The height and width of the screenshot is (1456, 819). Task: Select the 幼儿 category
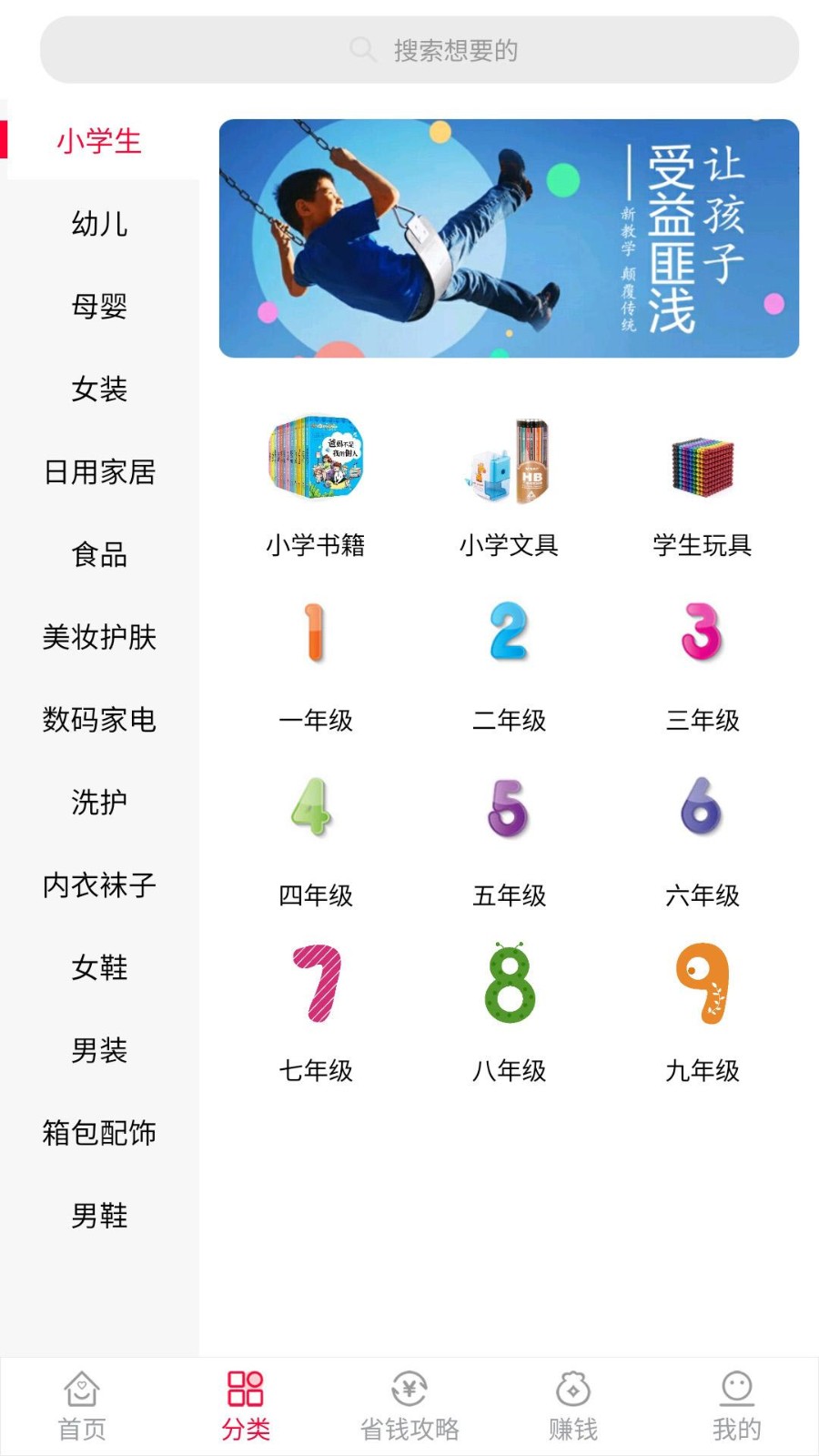click(x=99, y=224)
